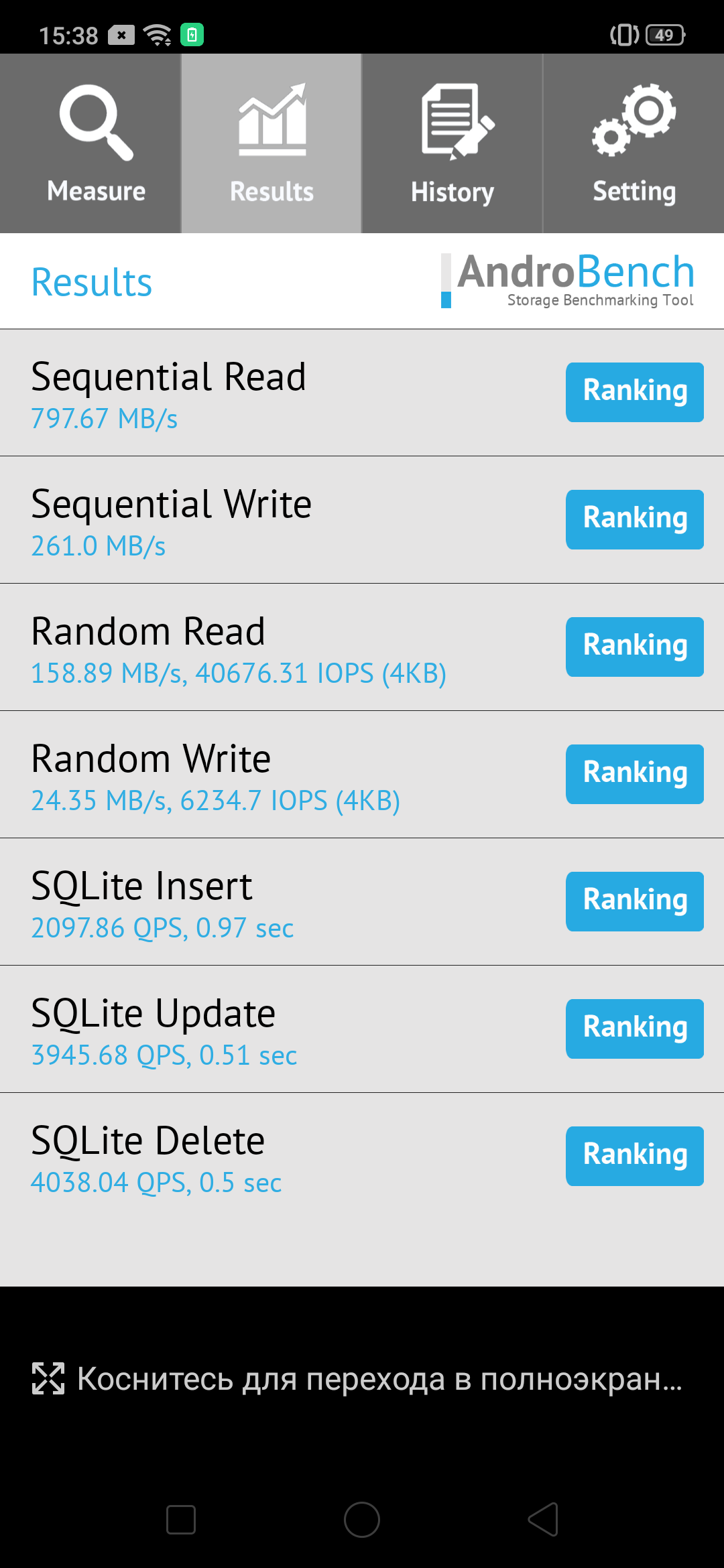Image resolution: width=724 pixels, height=1568 pixels.
Task: See Ranking for SQLite Update
Action: coord(634,1029)
